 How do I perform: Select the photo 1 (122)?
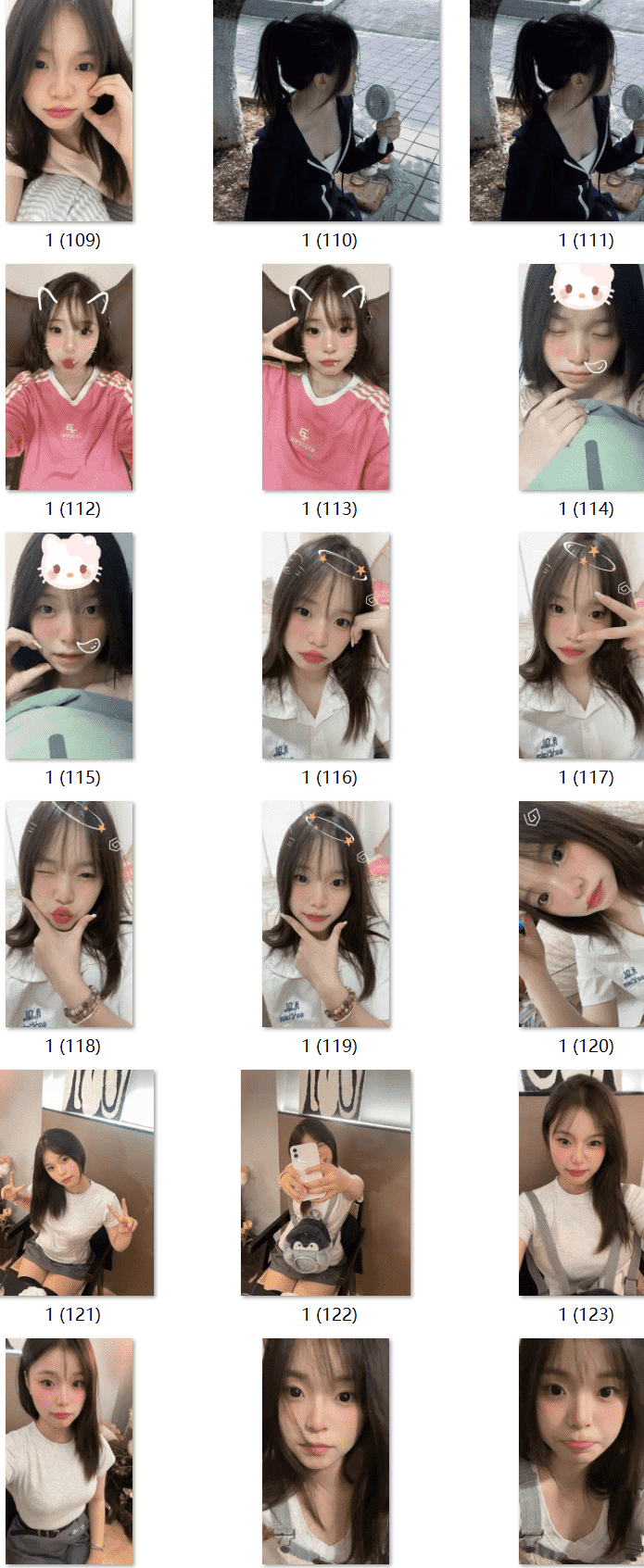pos(326,1183)
